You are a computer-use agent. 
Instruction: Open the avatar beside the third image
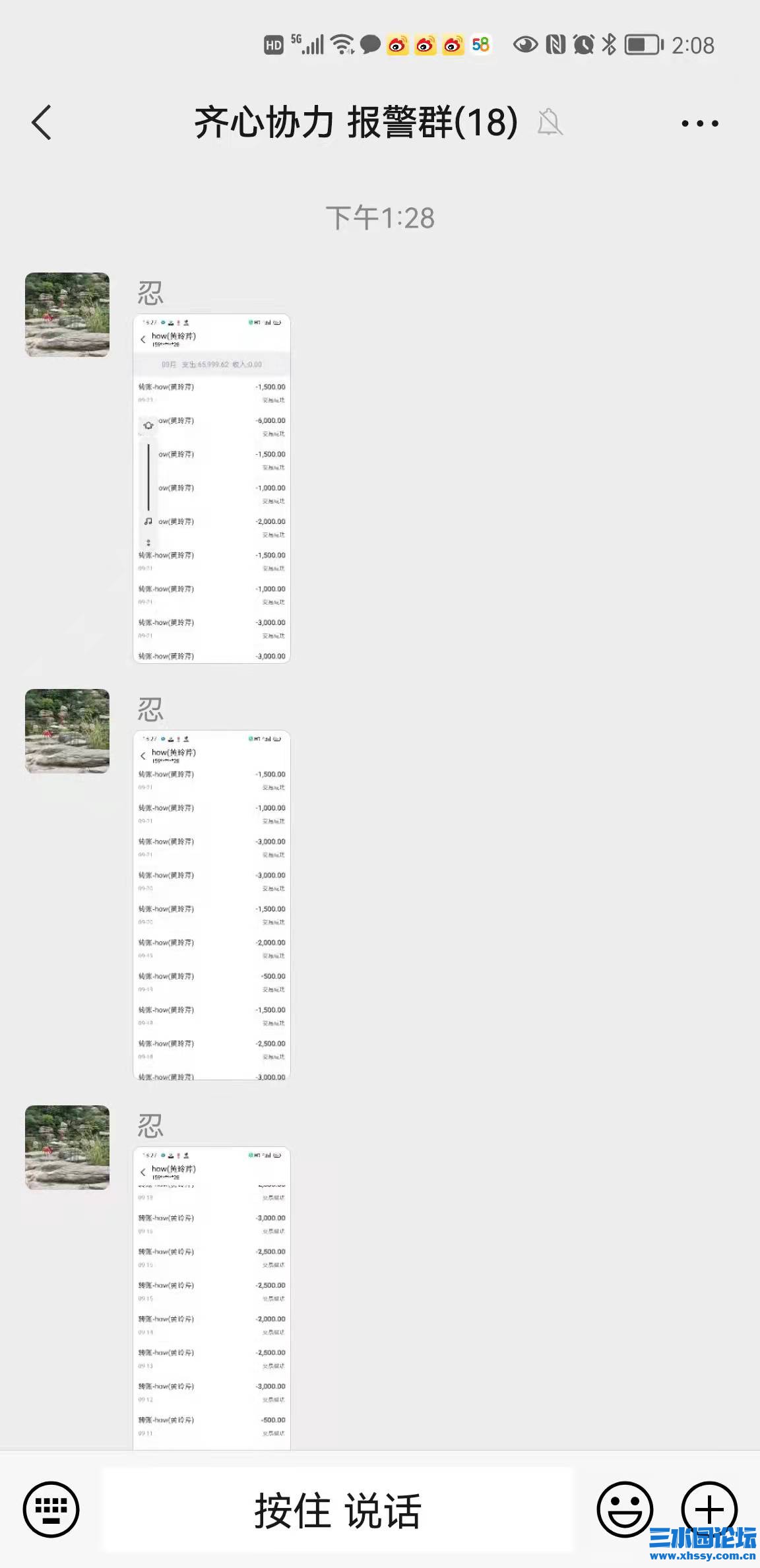click(67, 1148)
